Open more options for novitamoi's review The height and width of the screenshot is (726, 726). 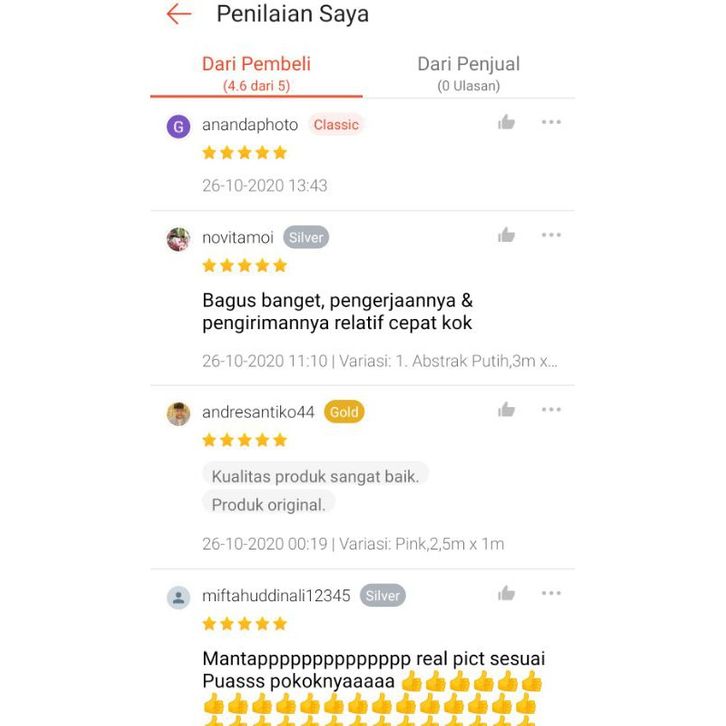551,235
